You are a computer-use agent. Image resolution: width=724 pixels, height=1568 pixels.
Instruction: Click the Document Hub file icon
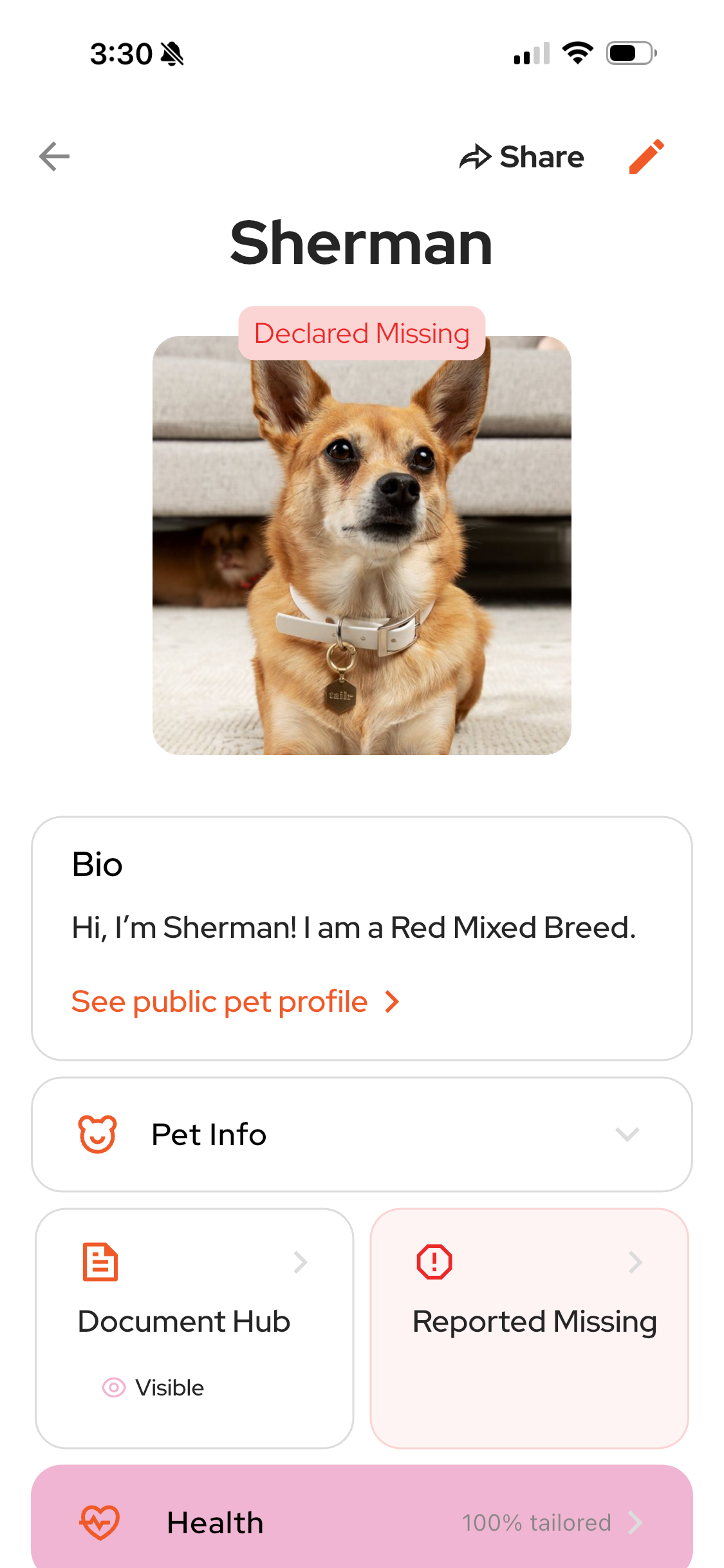pos(100,1260)
